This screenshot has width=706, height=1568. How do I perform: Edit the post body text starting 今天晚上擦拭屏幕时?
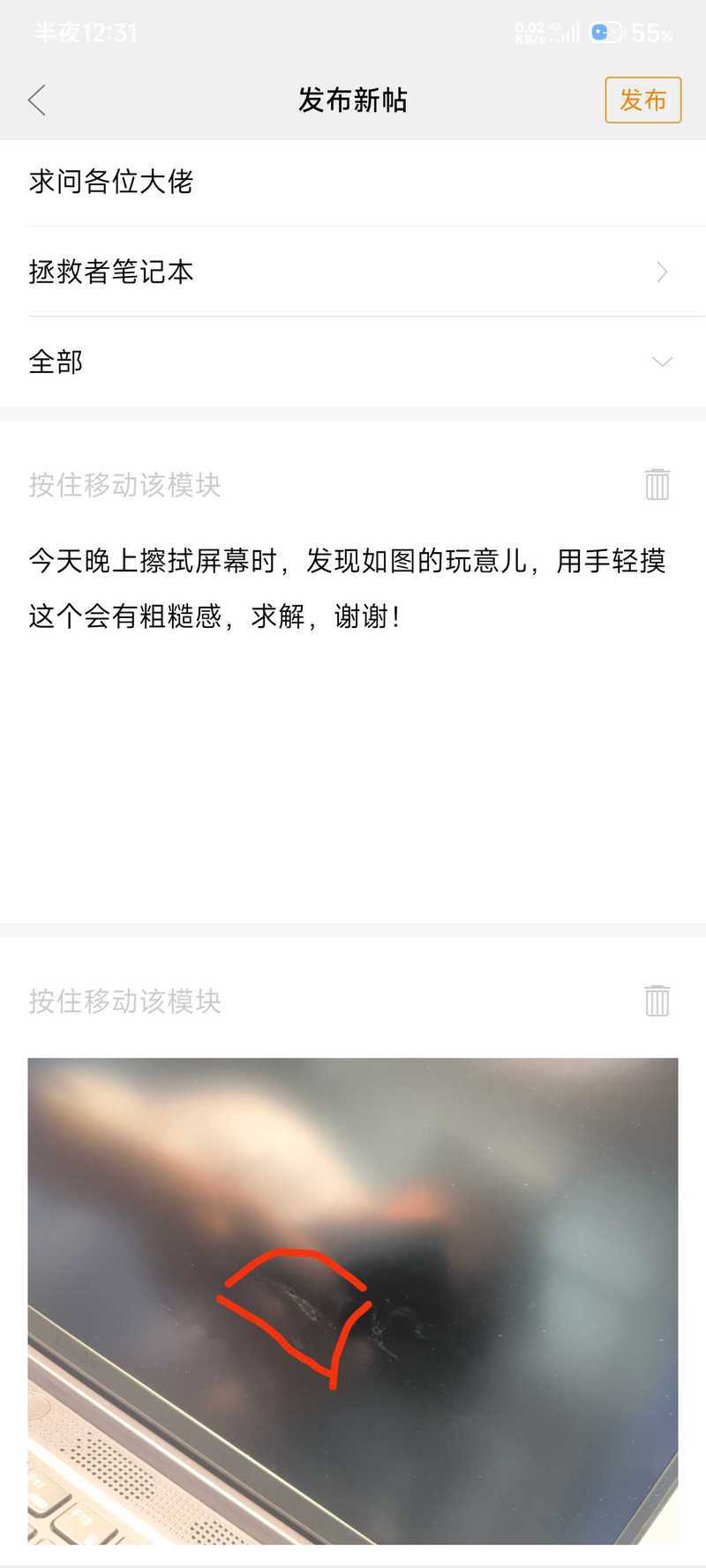pos(347,588)
